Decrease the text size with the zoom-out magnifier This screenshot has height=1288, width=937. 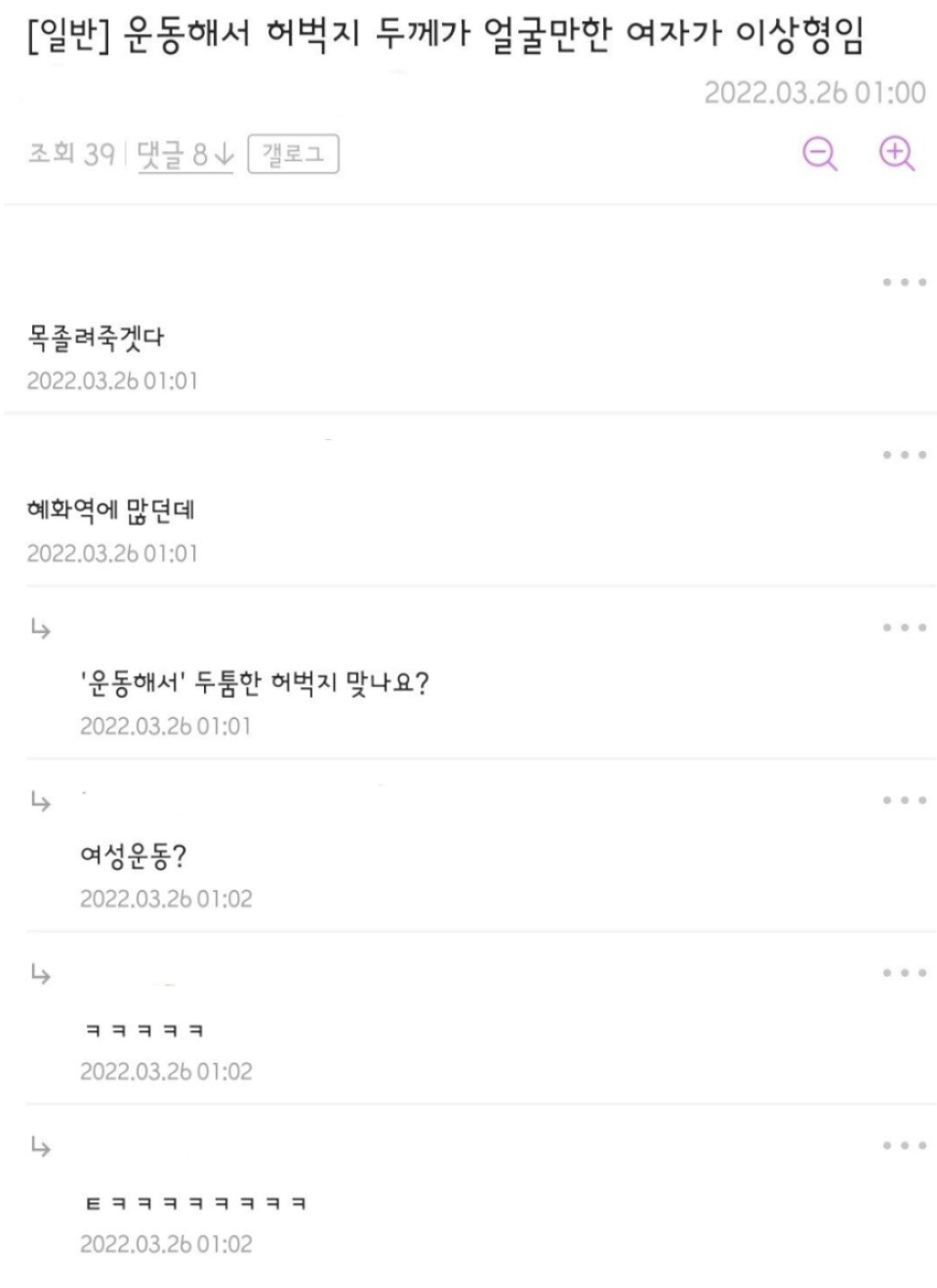(x=820, y=154)
